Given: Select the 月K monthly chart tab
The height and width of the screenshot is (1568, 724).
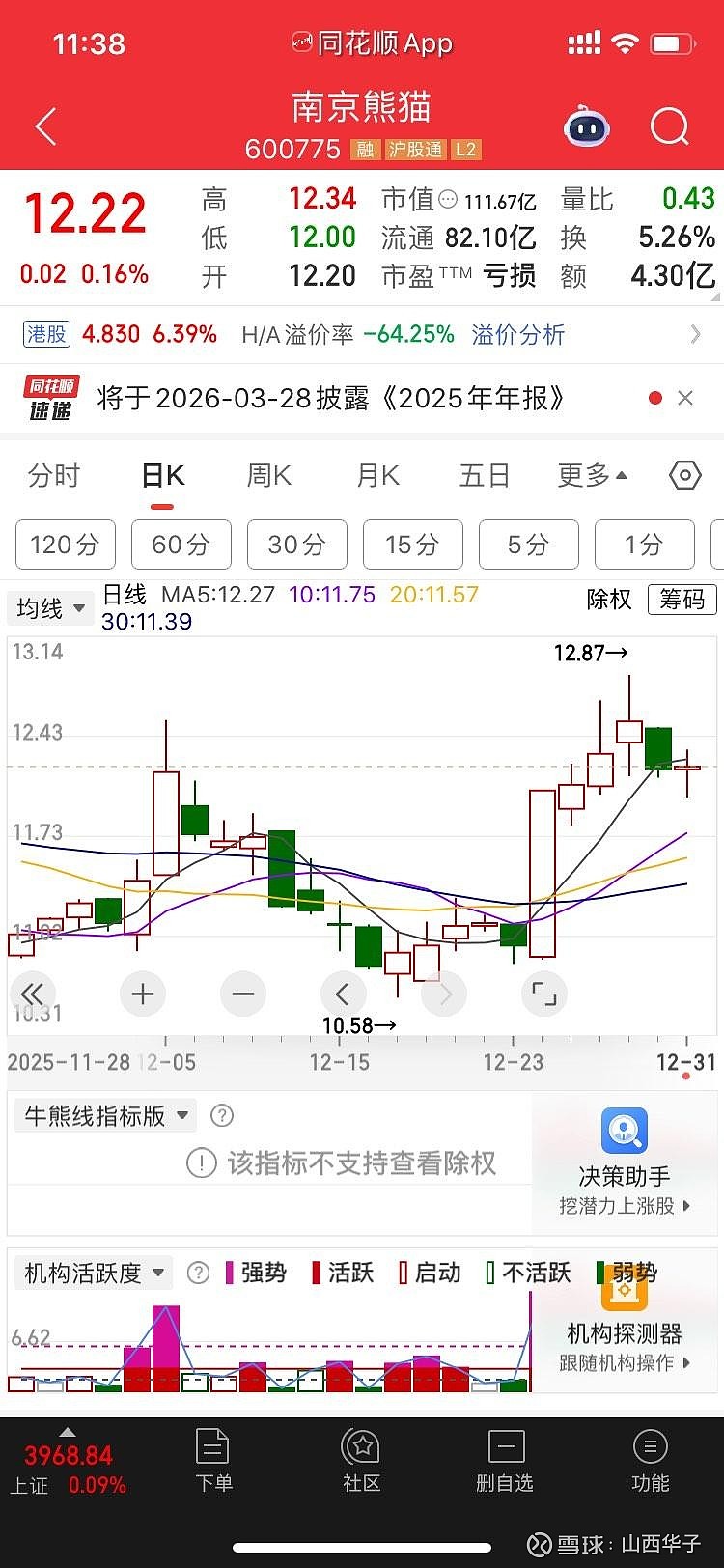Looking at the screenshot, I should coord(377,475).
